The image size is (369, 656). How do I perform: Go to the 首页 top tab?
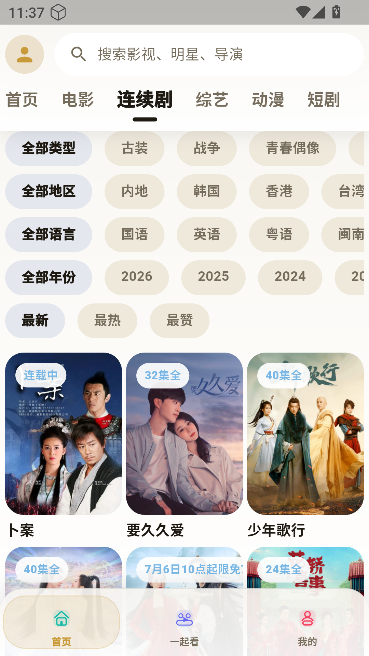22,100
